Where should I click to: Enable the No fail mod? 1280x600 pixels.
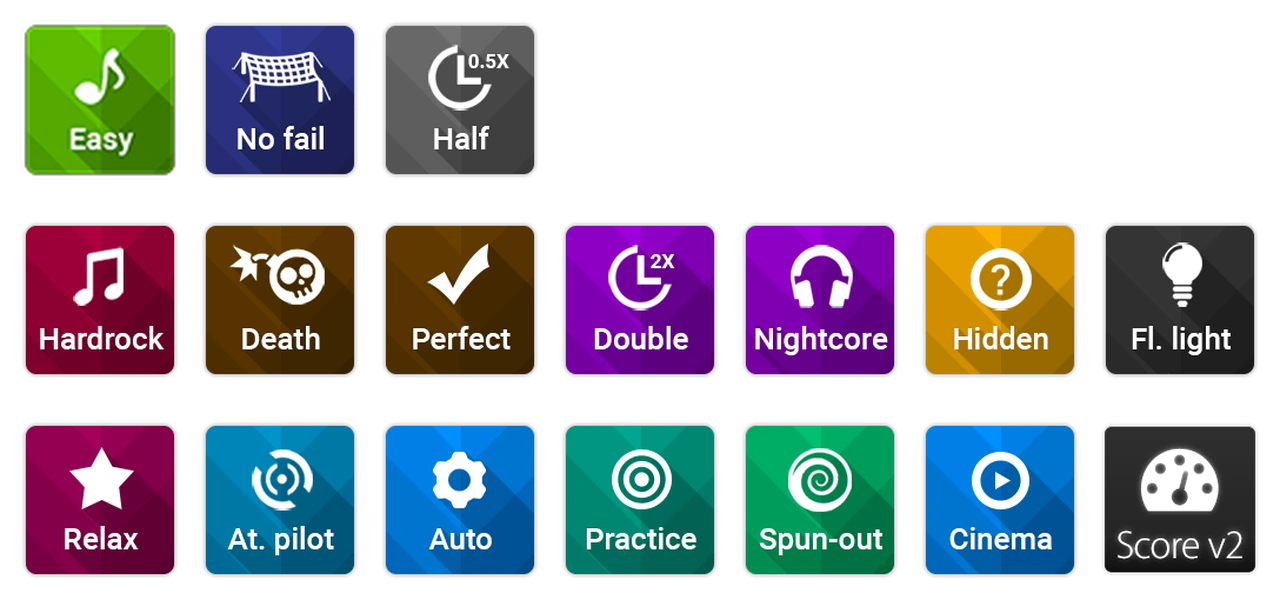pos(280,100)
